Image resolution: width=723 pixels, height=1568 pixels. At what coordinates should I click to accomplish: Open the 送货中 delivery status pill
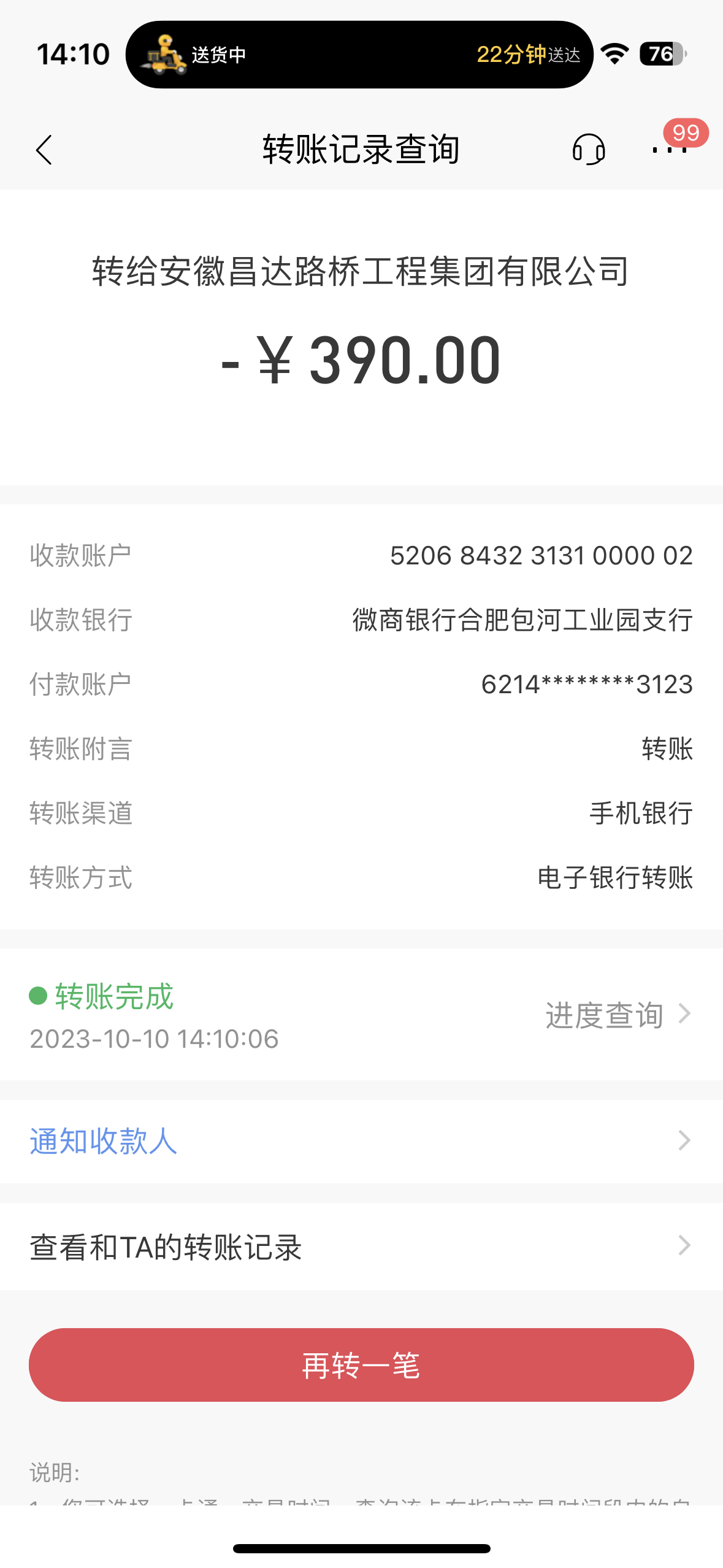coord(359,55)
